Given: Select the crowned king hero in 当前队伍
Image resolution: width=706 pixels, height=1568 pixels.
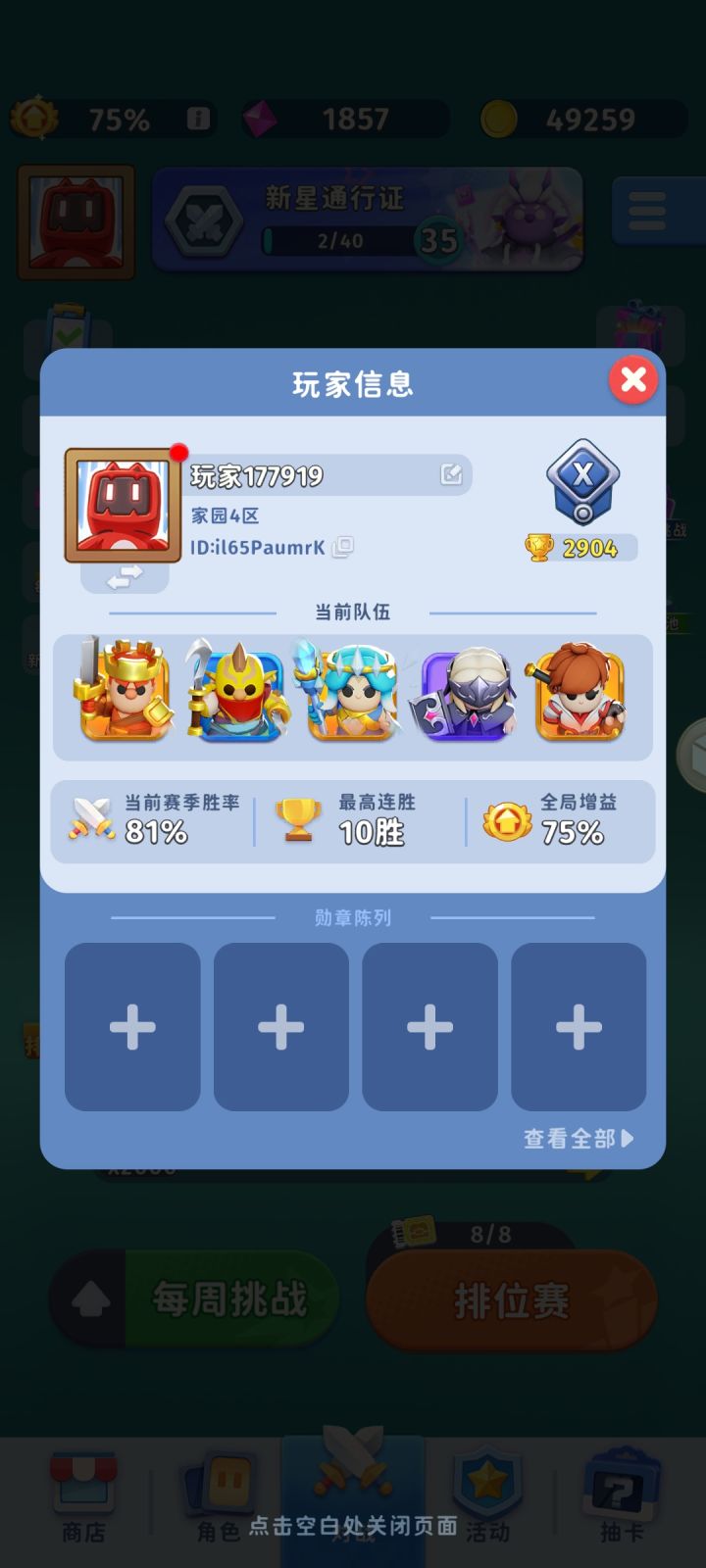Looking at the screenshot, I should click(x=124, y=690).
